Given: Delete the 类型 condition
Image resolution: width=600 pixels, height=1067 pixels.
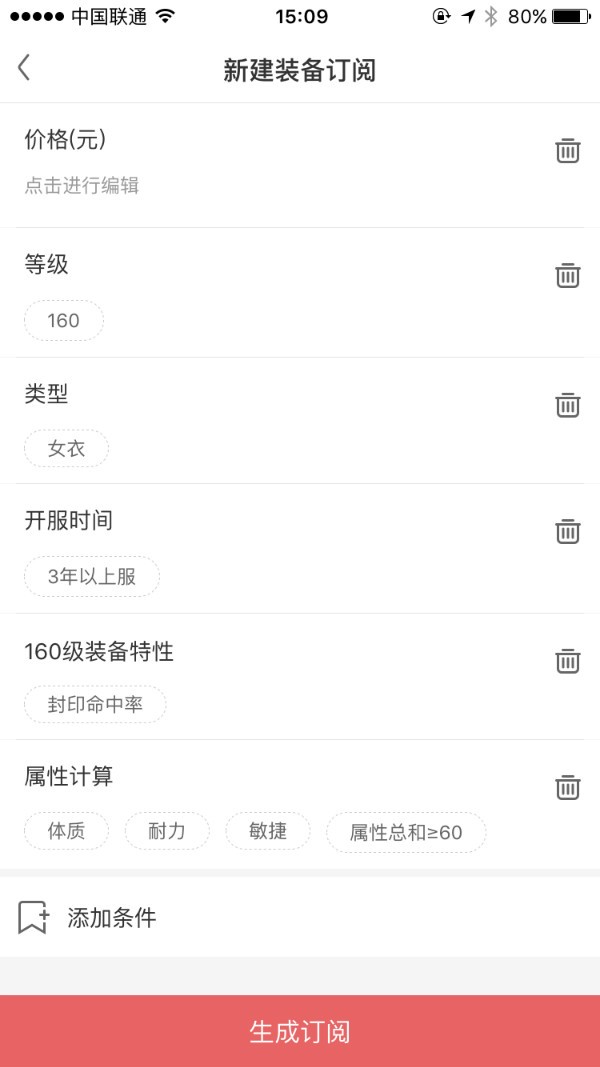Looking at the screenshot, I should click(x=568, y=405).
